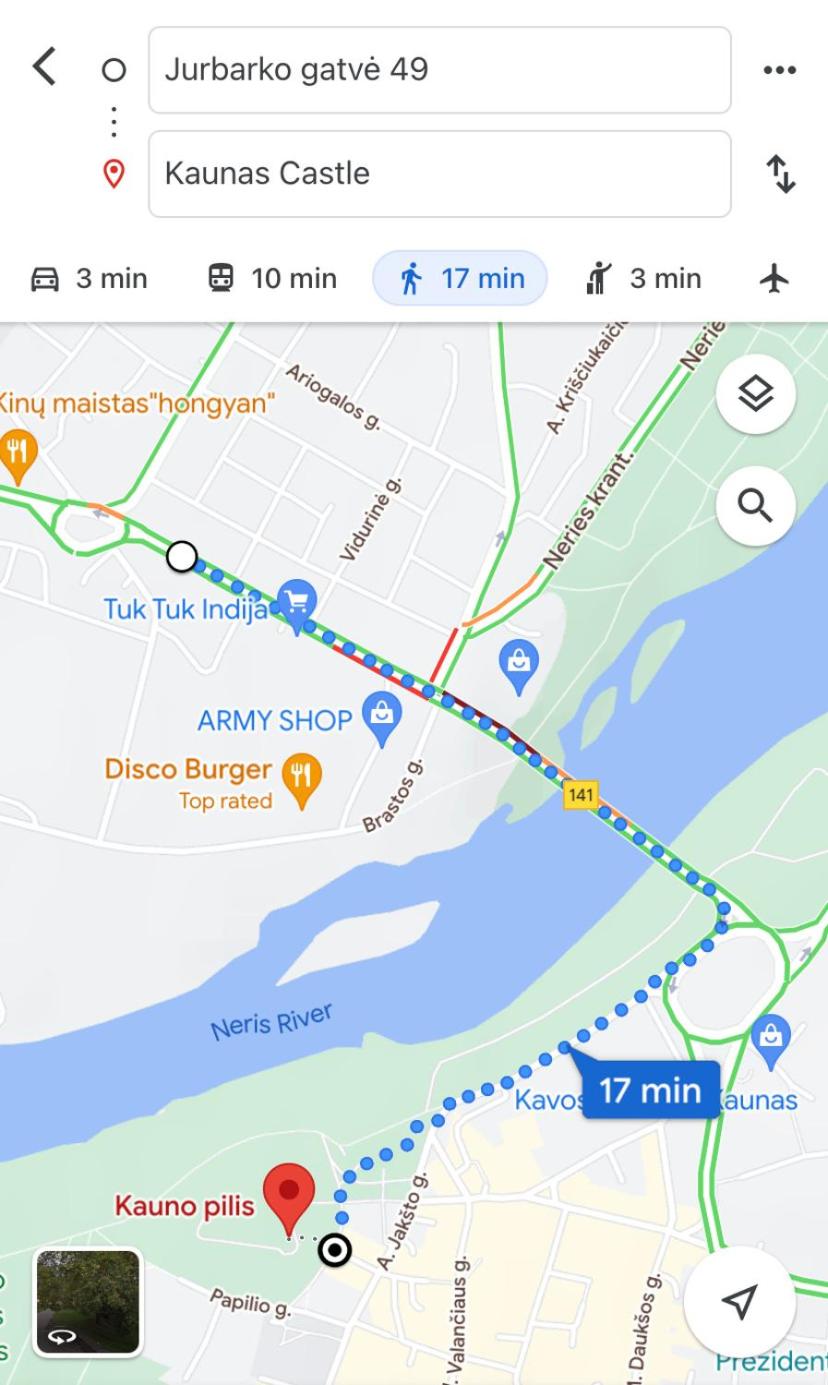The width and height of the screenshot is (828, 1385).
Task: Edit starting point Jurbarko gatvė 49
Action: tap(439, 70)
